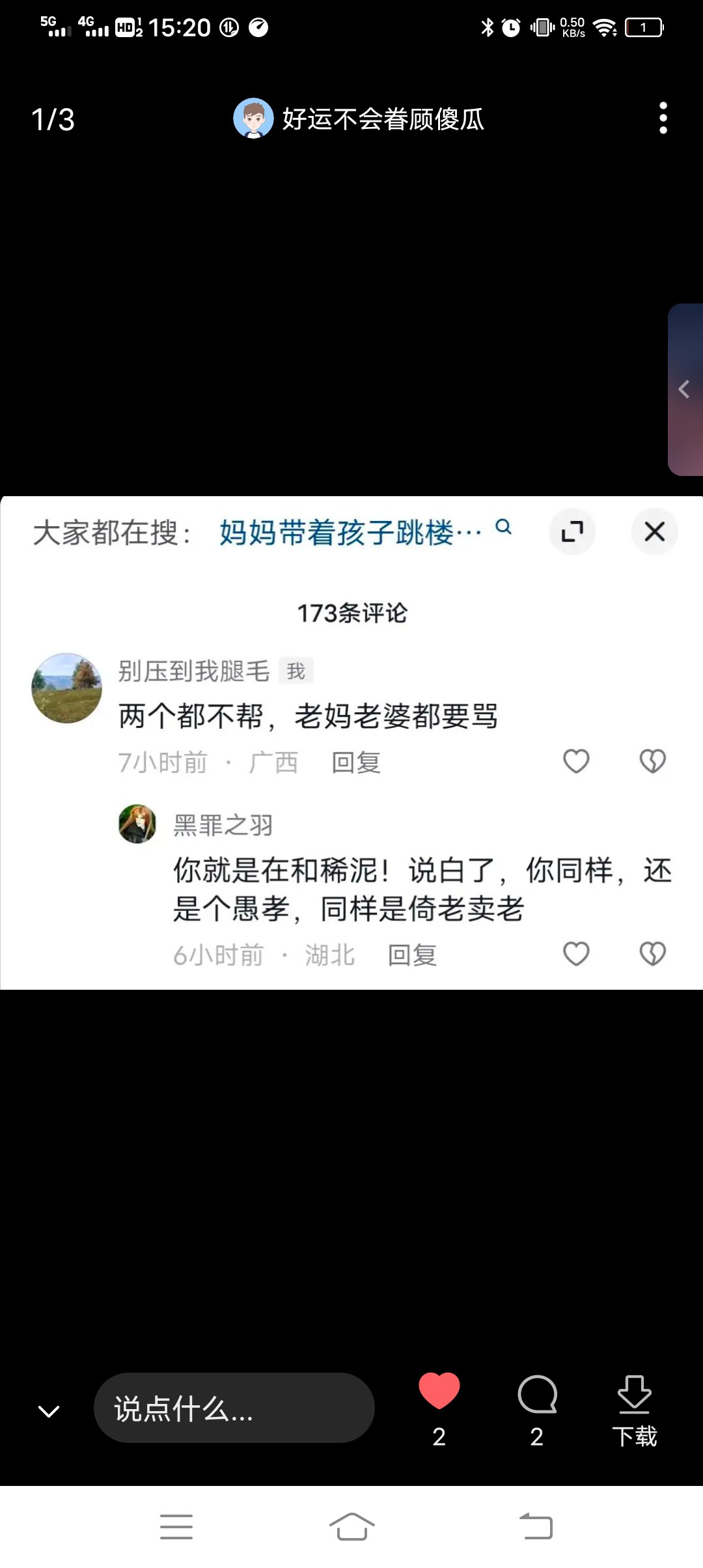Screen dimensions: 703x1568
Task: Download the image with 下载
Action: pyautogui.click(x=634, y=1408)
